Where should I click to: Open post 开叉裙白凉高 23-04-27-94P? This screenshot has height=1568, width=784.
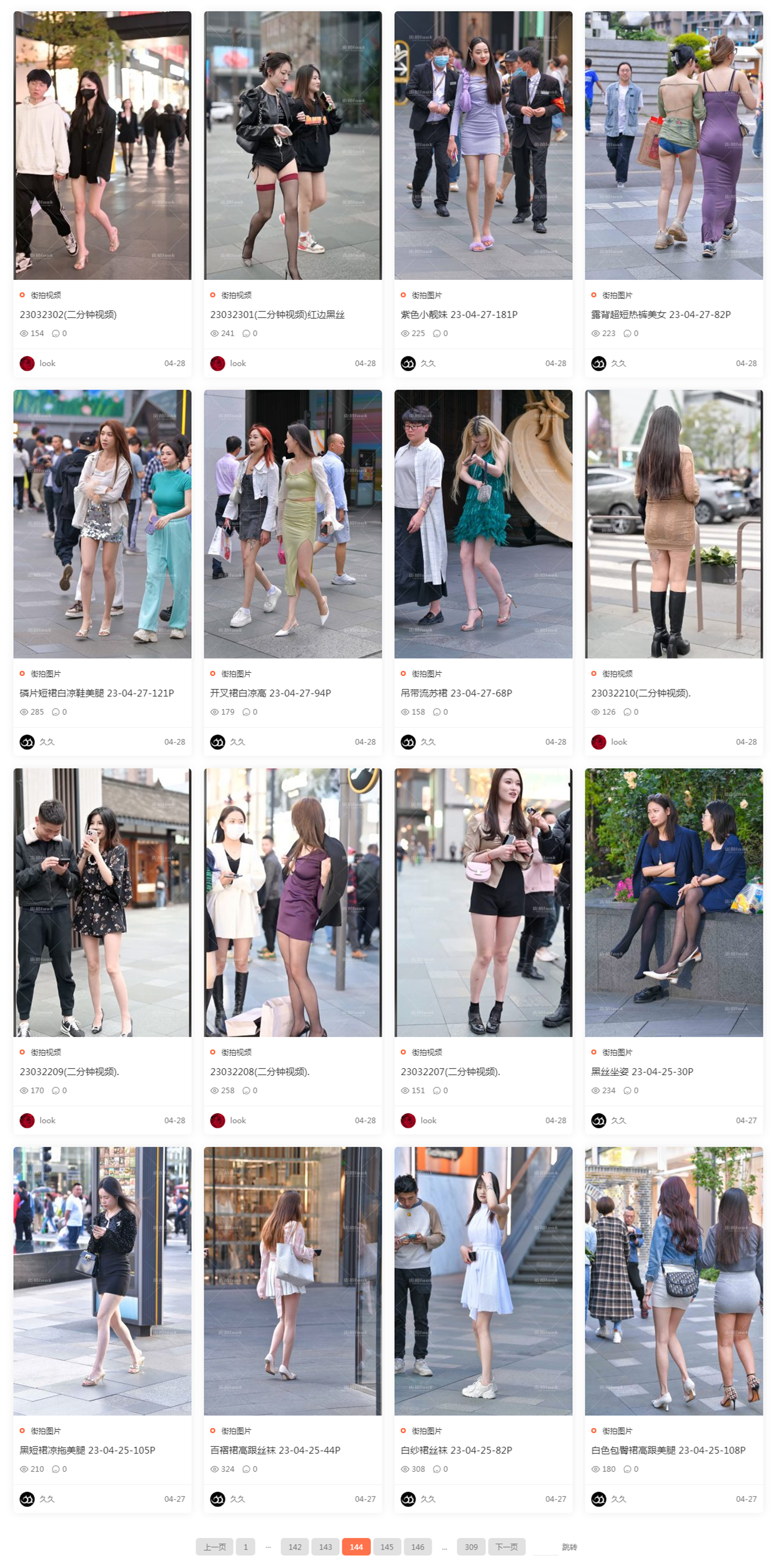270,693
